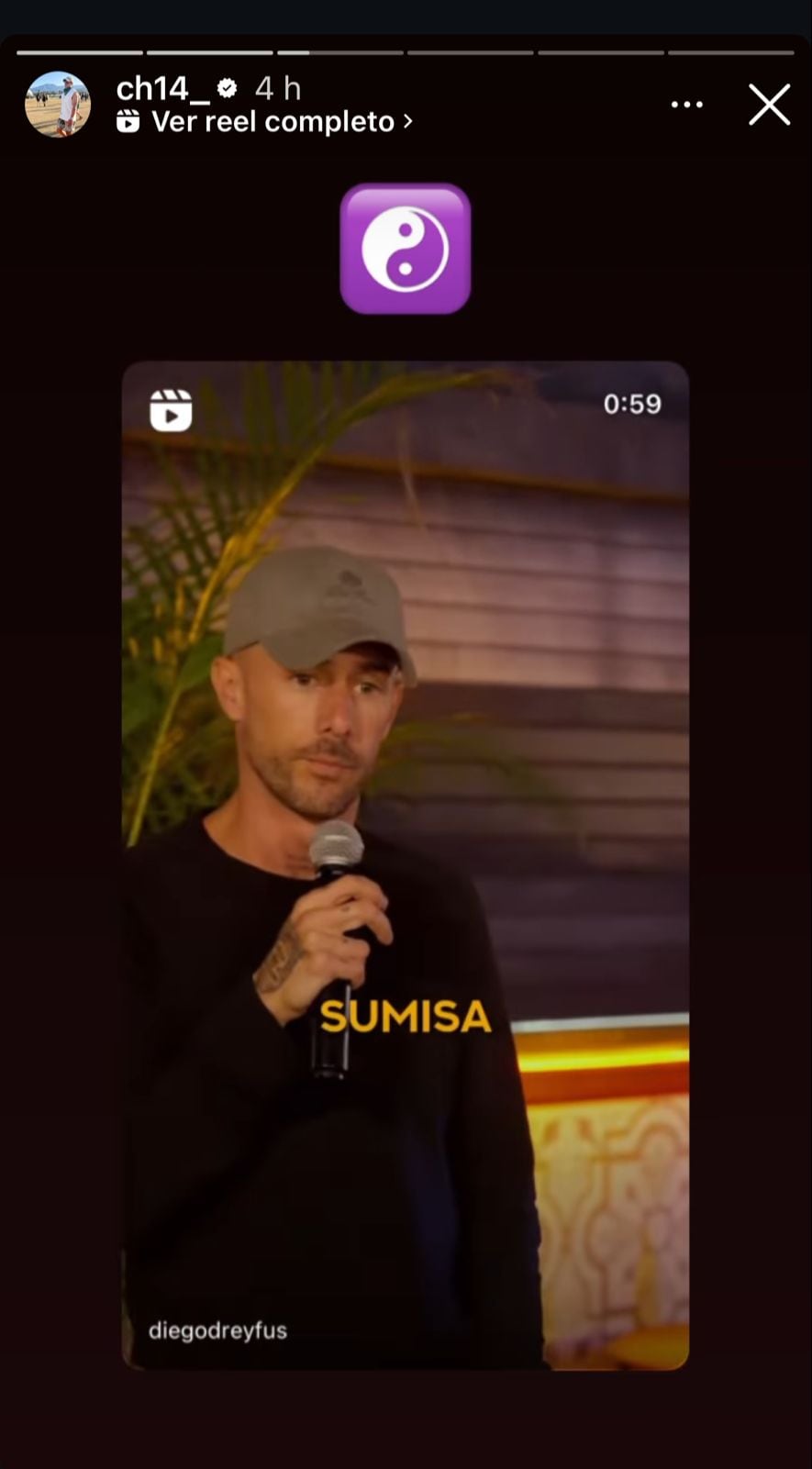Open the shared reel by diegodreyfus
The height and width of the screenshot is (1469, 812).
[x=405, y=864]
